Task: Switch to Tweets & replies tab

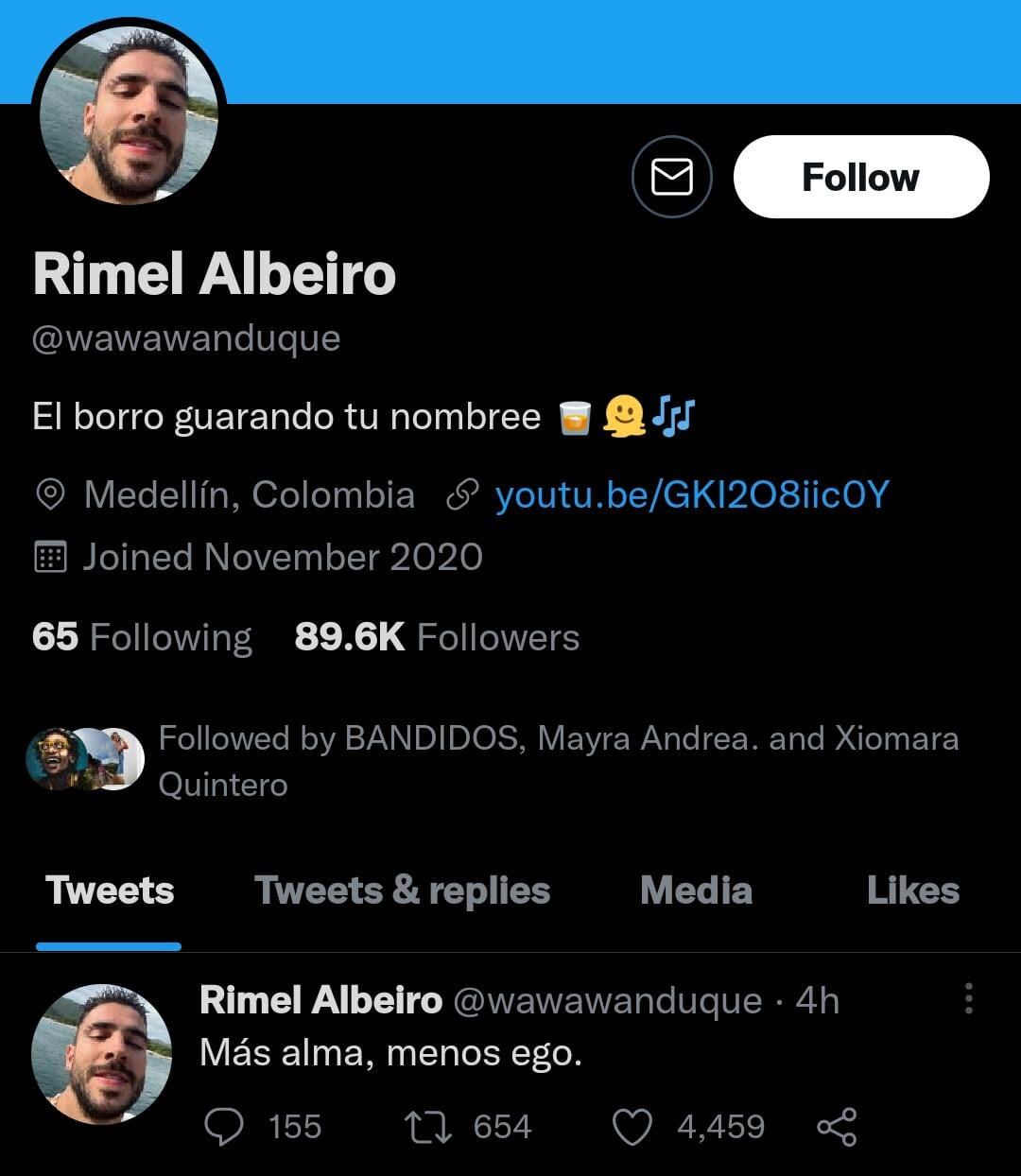Action: 402,891
